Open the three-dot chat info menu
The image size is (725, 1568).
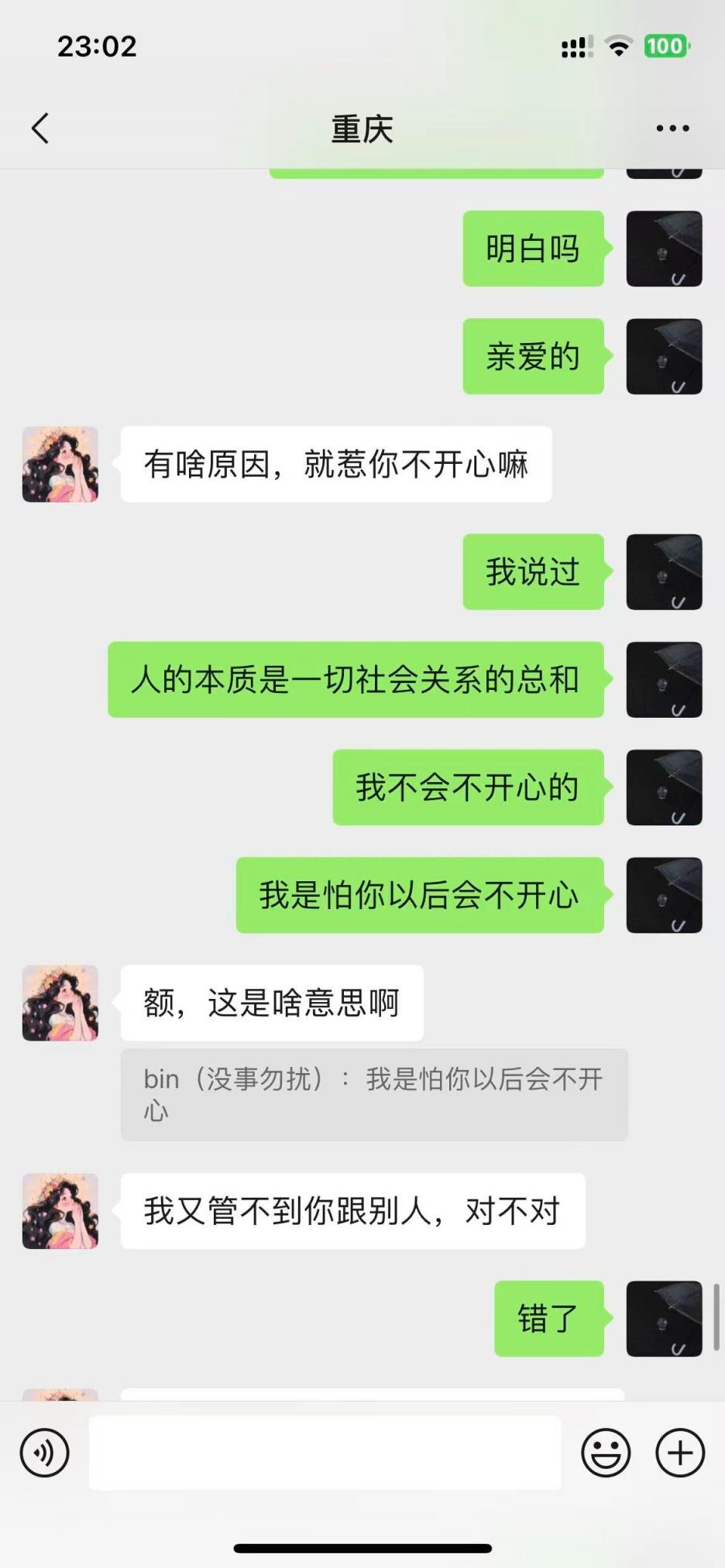(672, 129)
